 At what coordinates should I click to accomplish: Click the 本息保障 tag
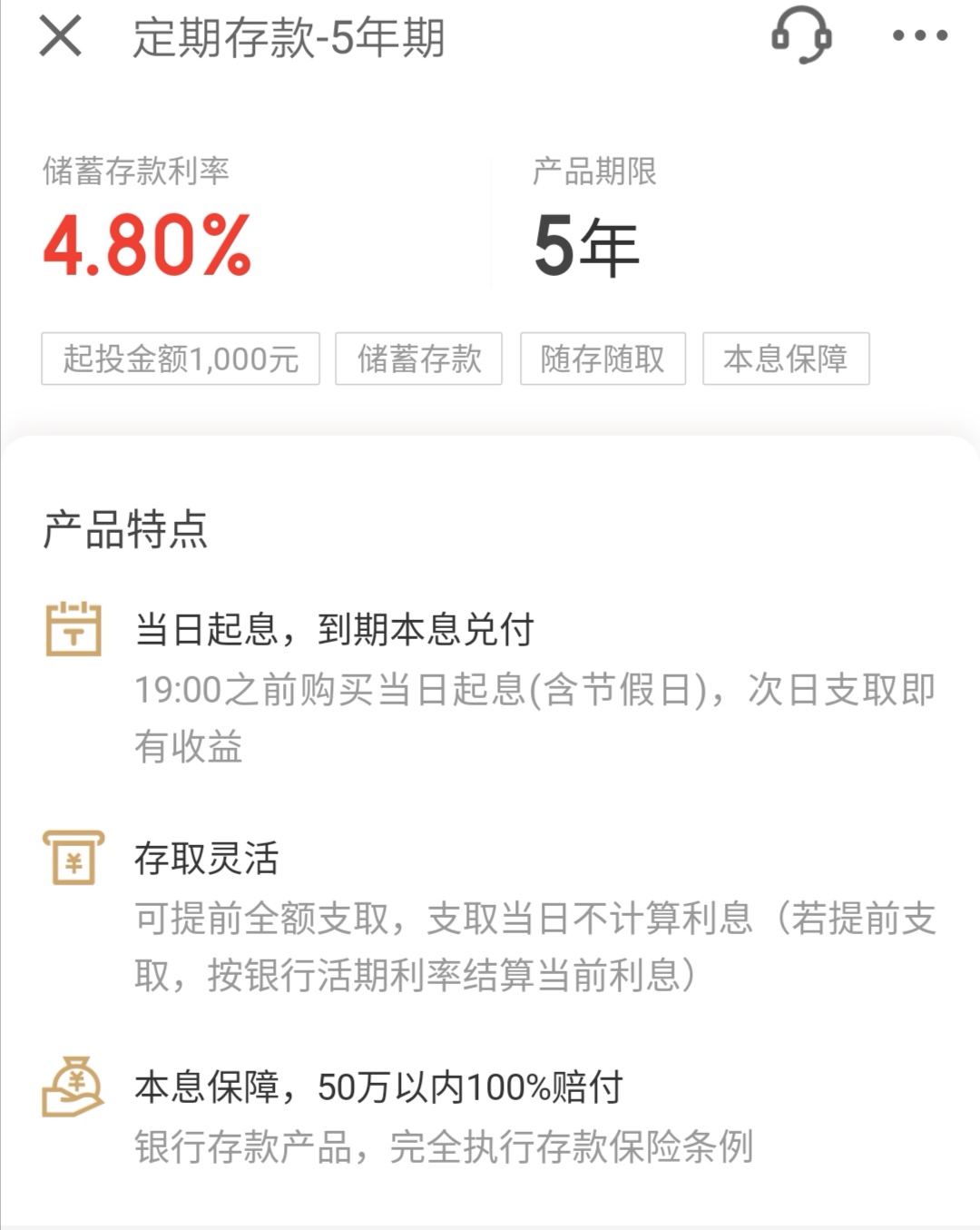786,359
